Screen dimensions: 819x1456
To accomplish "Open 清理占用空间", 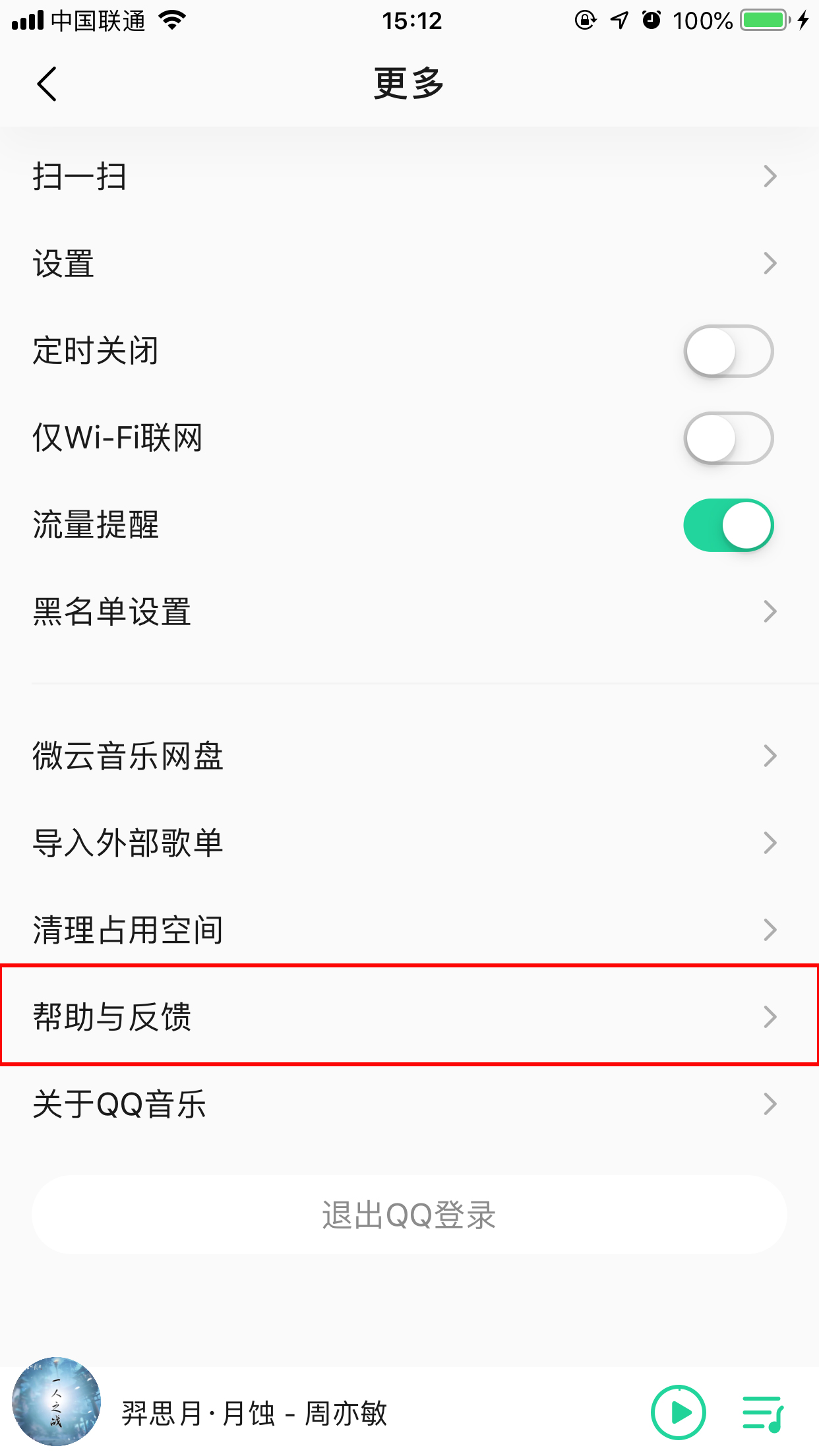I will (409, 930).
